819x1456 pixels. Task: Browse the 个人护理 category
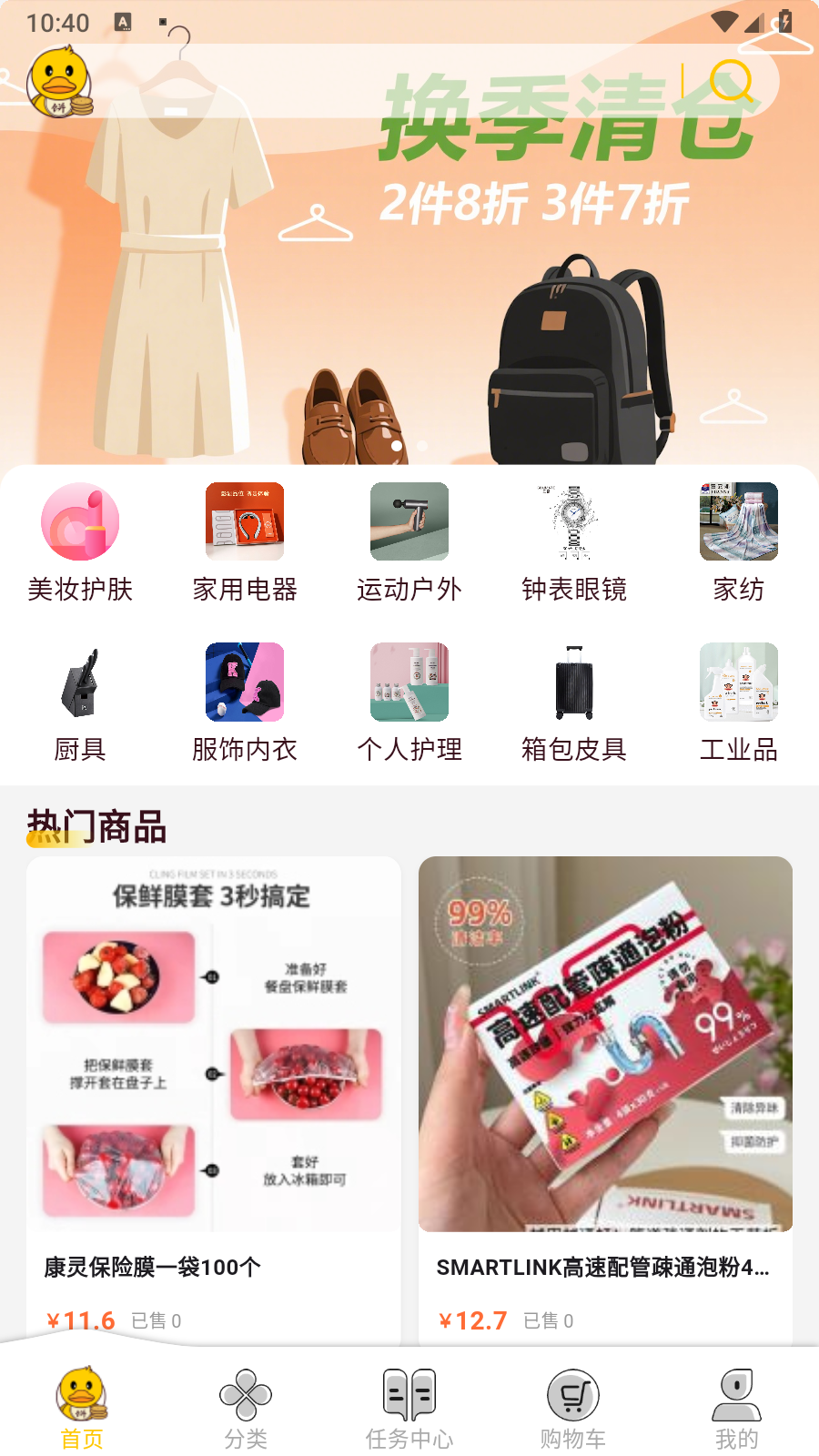click(409, 703)
